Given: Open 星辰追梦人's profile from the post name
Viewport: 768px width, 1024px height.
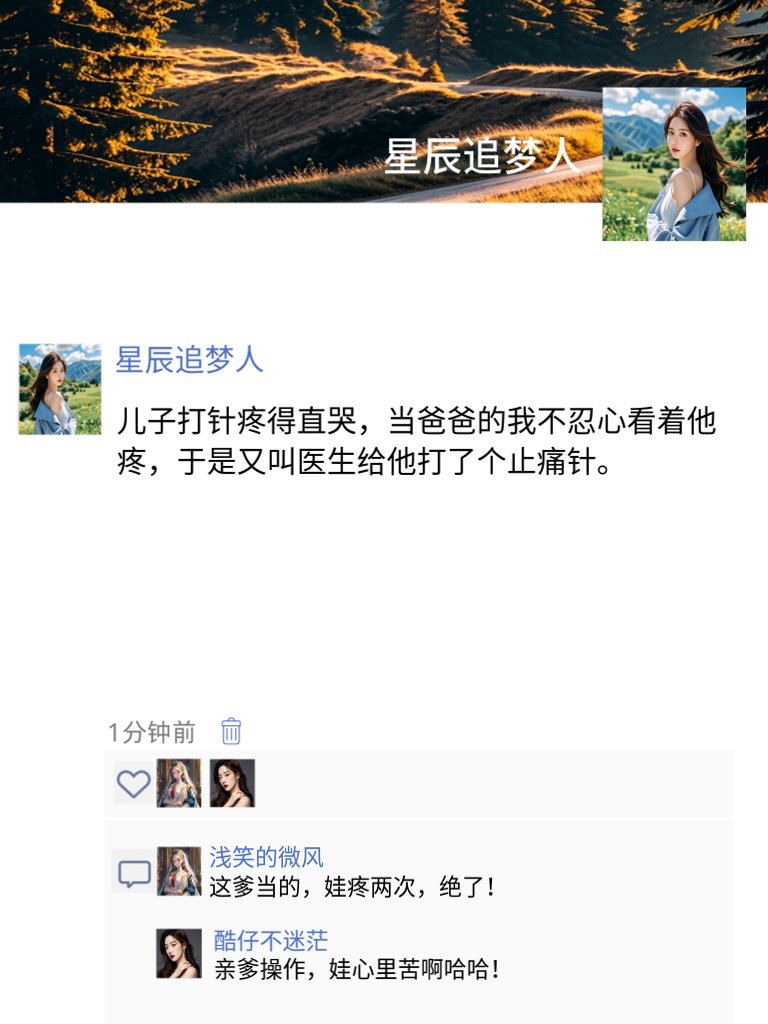Looking at the screenshot, I should click(190, 360).
